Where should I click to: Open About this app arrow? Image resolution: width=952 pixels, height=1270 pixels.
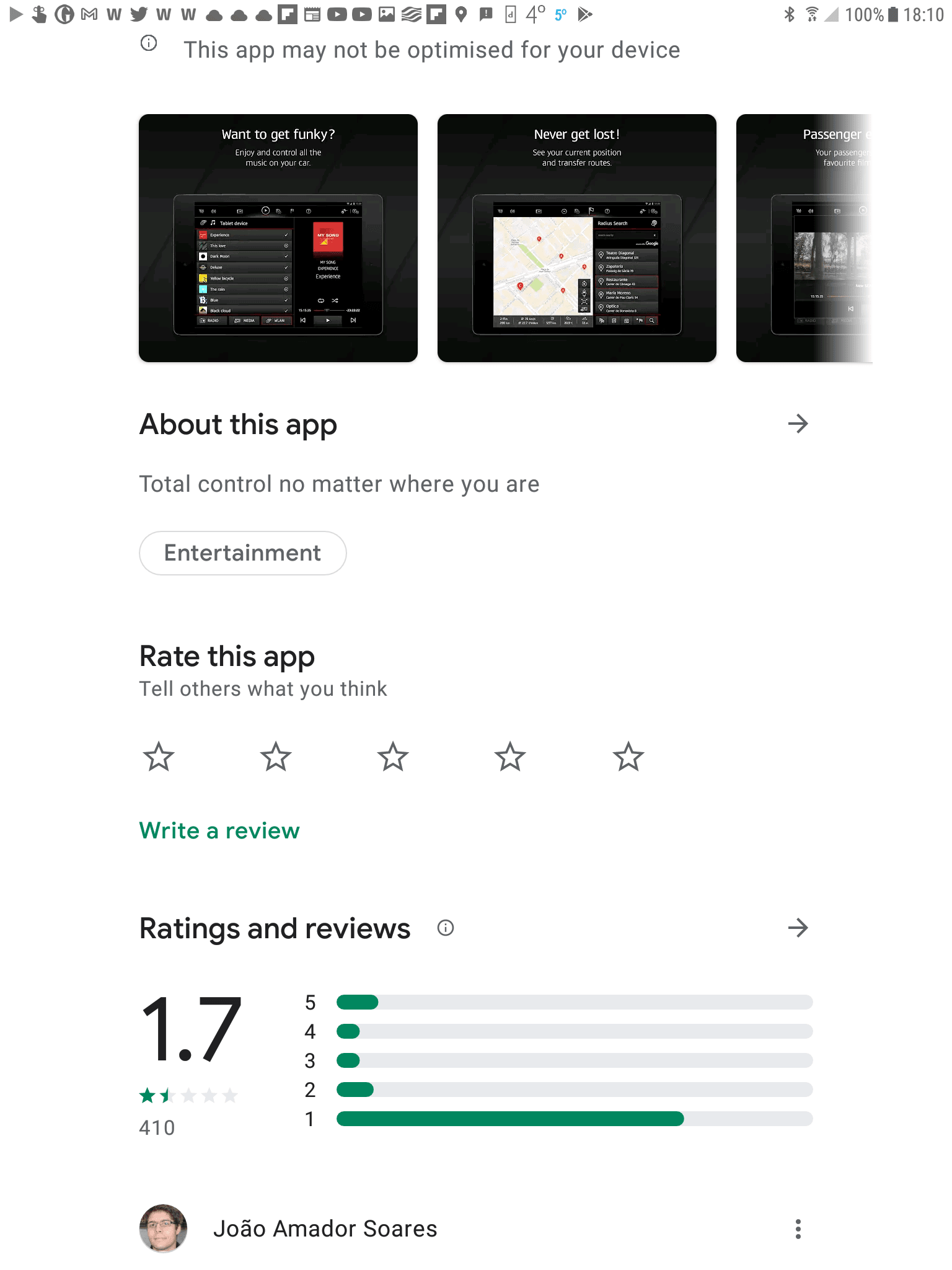pos(798,424)
